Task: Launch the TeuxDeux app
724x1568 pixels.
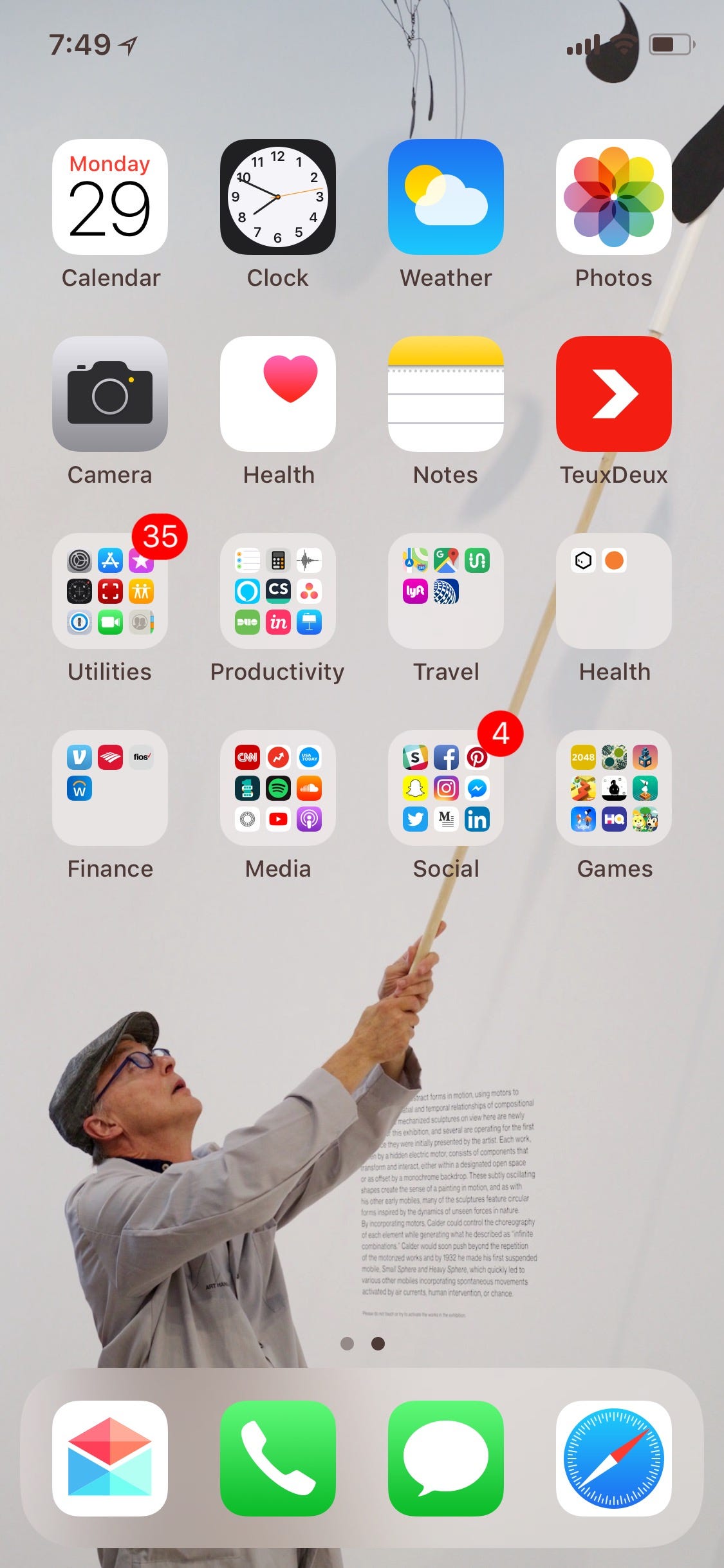Action: [614, 394]
